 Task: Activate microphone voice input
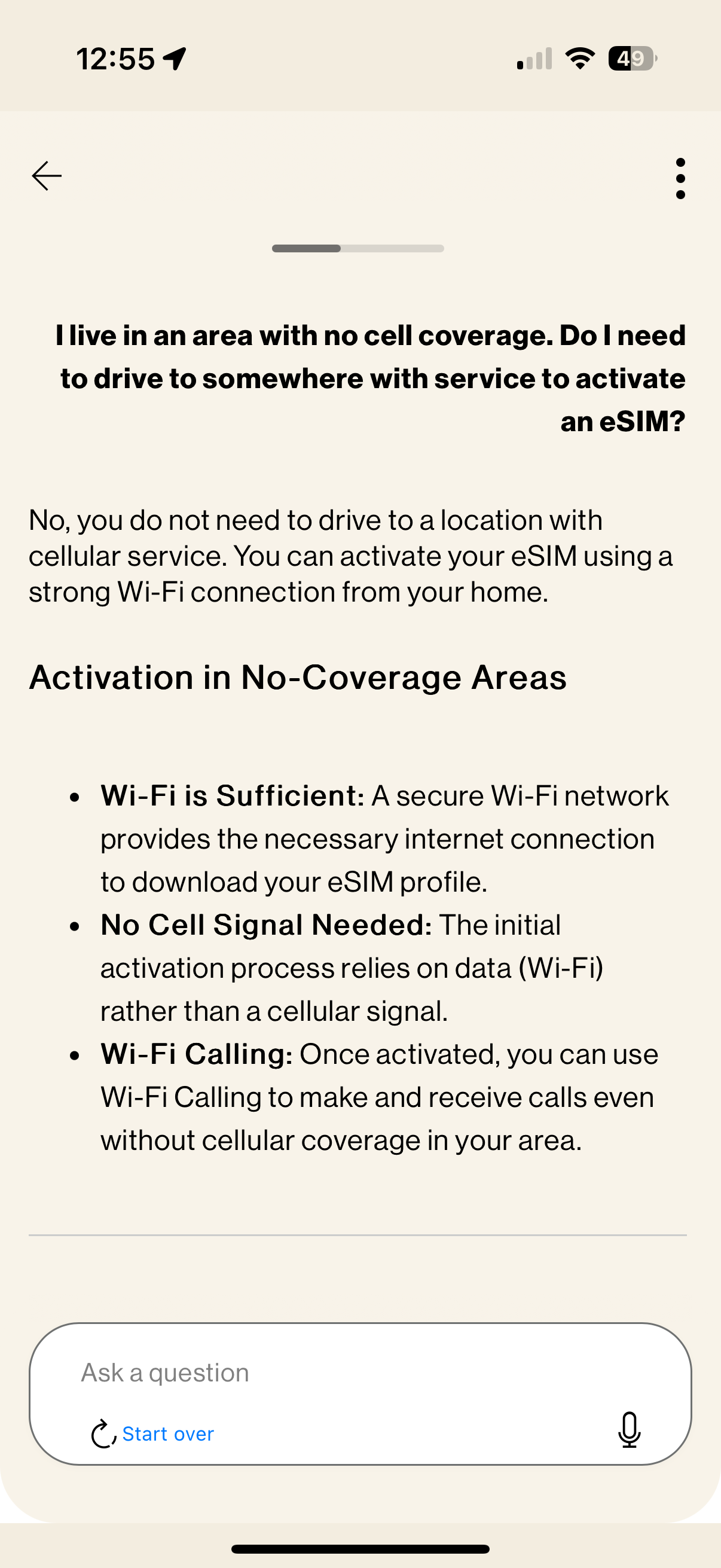[x=629, y=1430]
